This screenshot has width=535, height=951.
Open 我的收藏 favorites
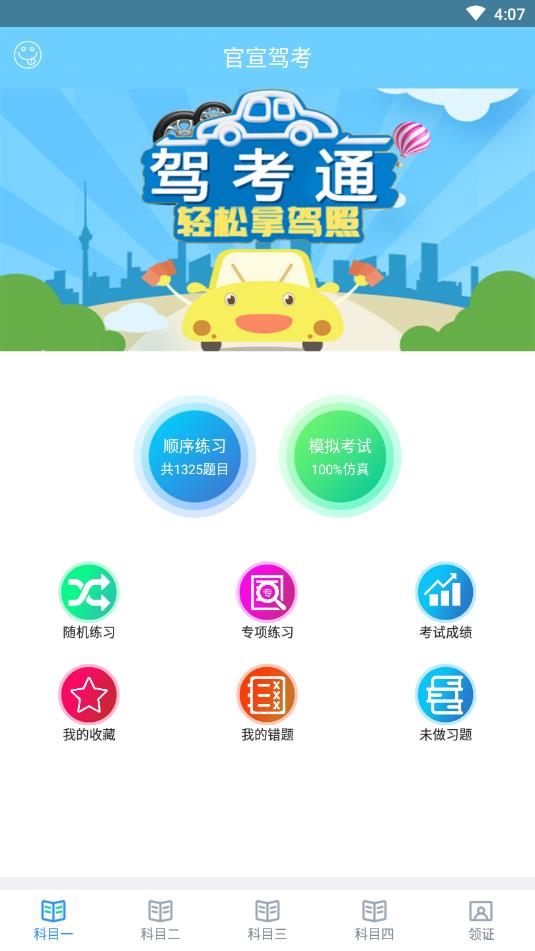click(89, 704)
